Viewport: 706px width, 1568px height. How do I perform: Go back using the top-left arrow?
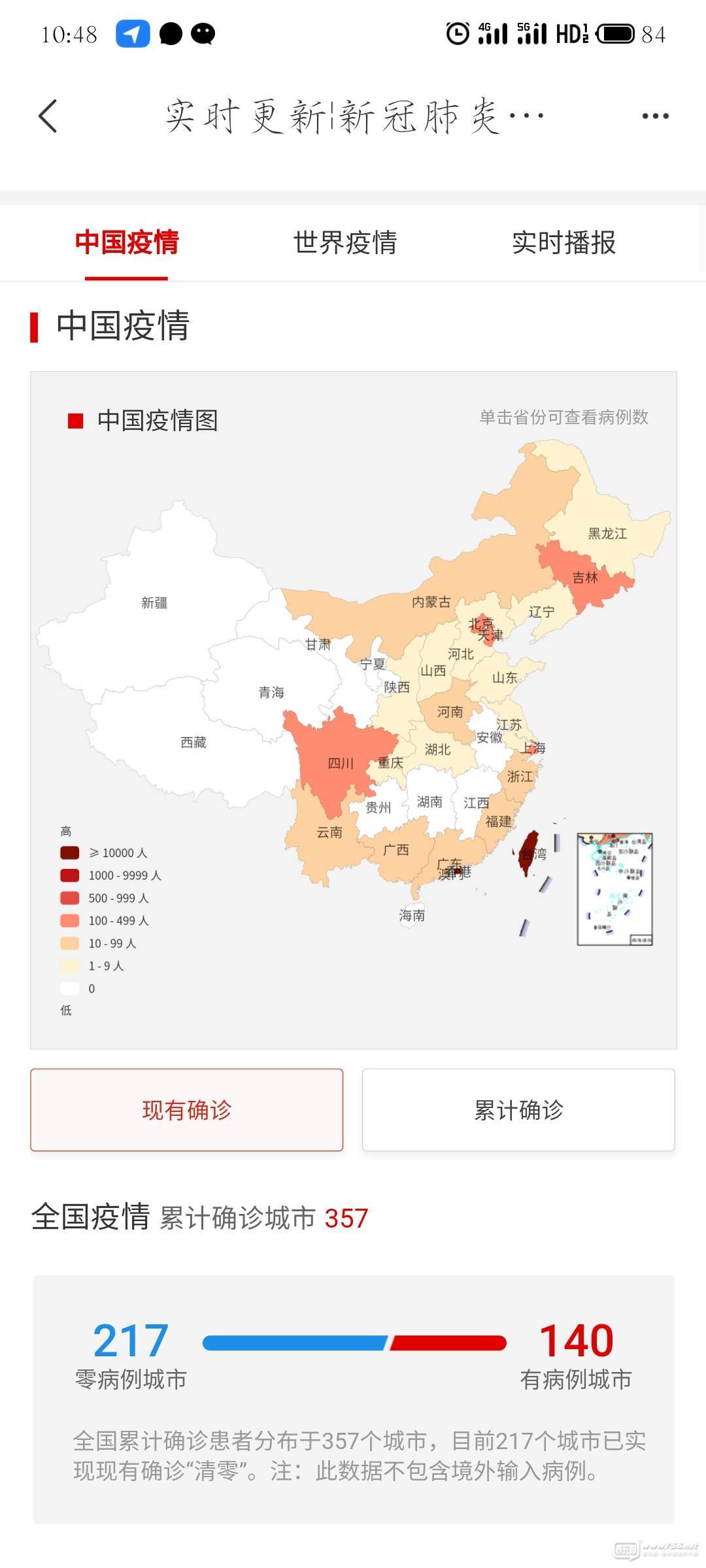click(48, 116)
